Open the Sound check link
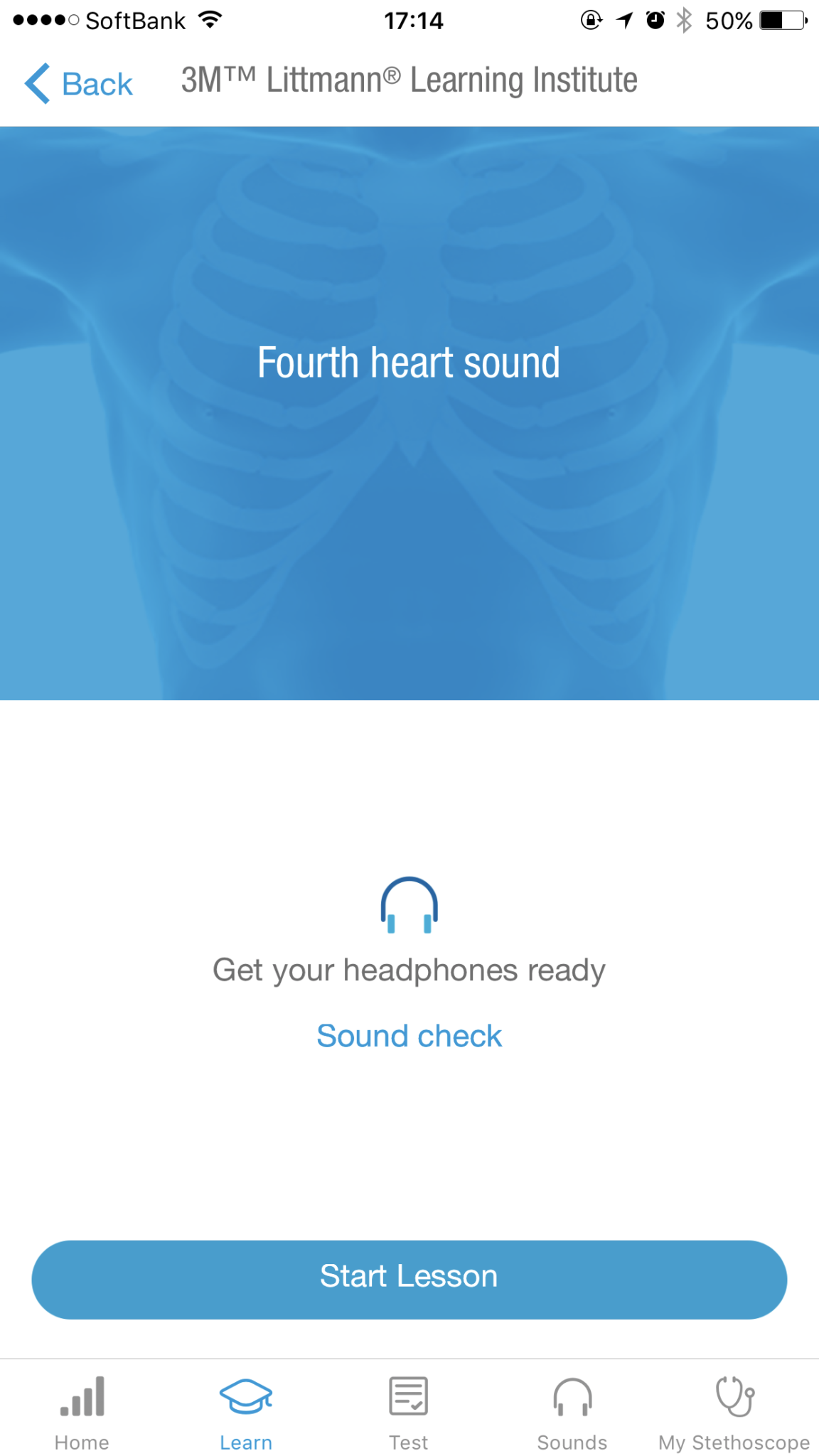The image size is (819, 1456). tap(409, 1036)
